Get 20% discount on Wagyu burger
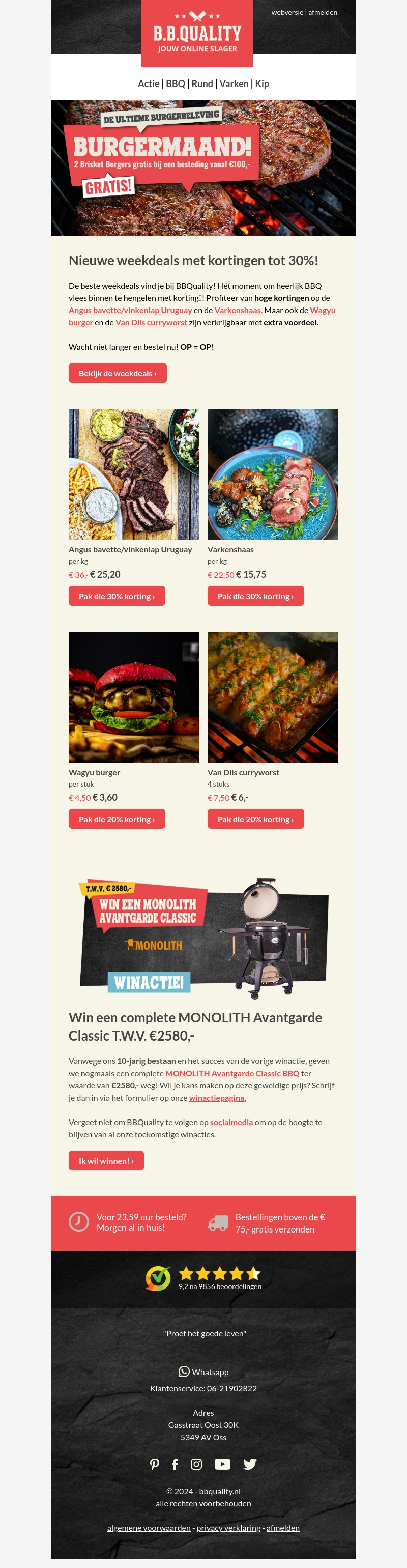The height and width of the screenshot is (1568, 407). 117,819
